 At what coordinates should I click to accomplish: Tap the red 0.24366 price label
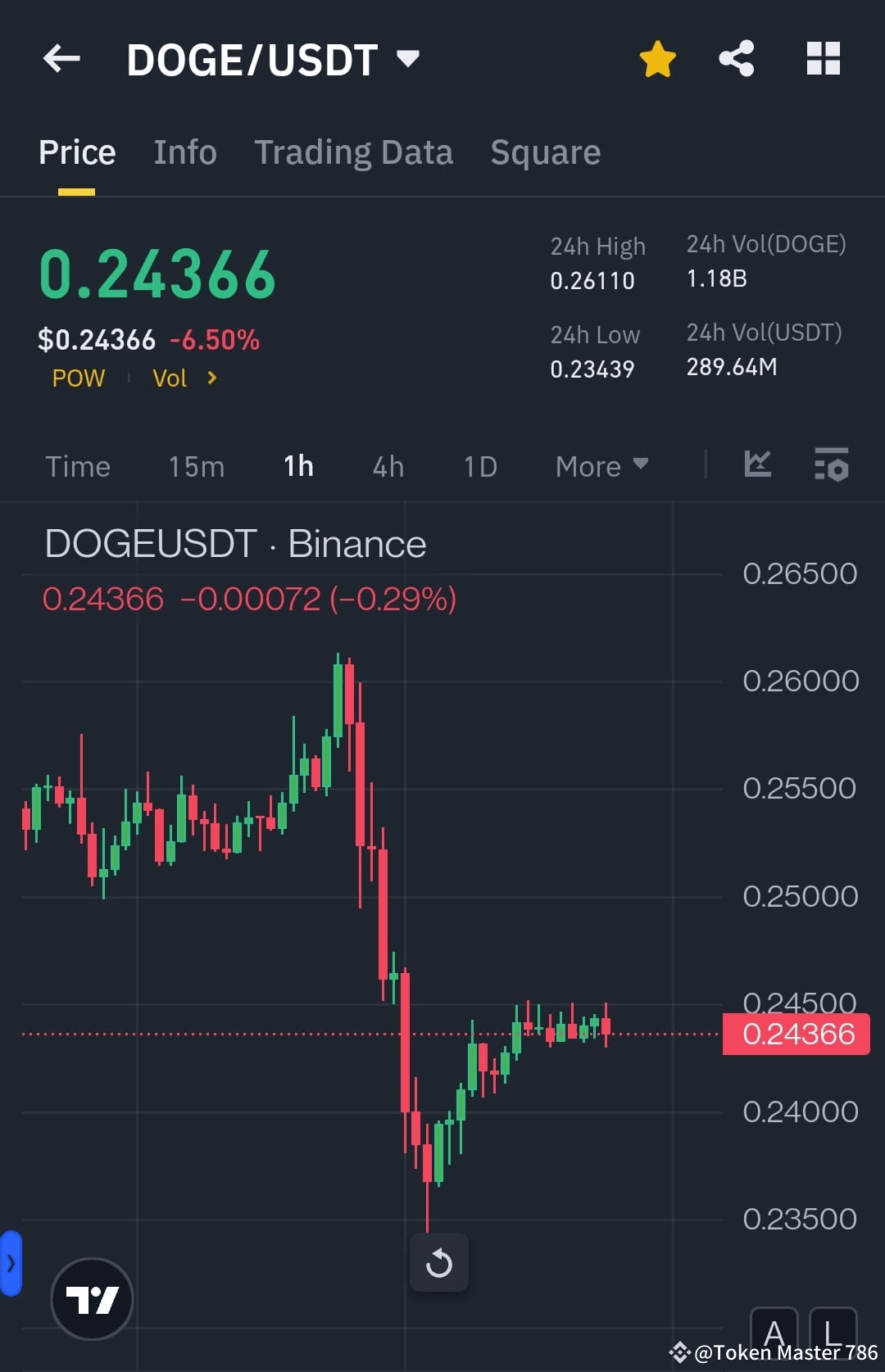[x=794, y=1034]
